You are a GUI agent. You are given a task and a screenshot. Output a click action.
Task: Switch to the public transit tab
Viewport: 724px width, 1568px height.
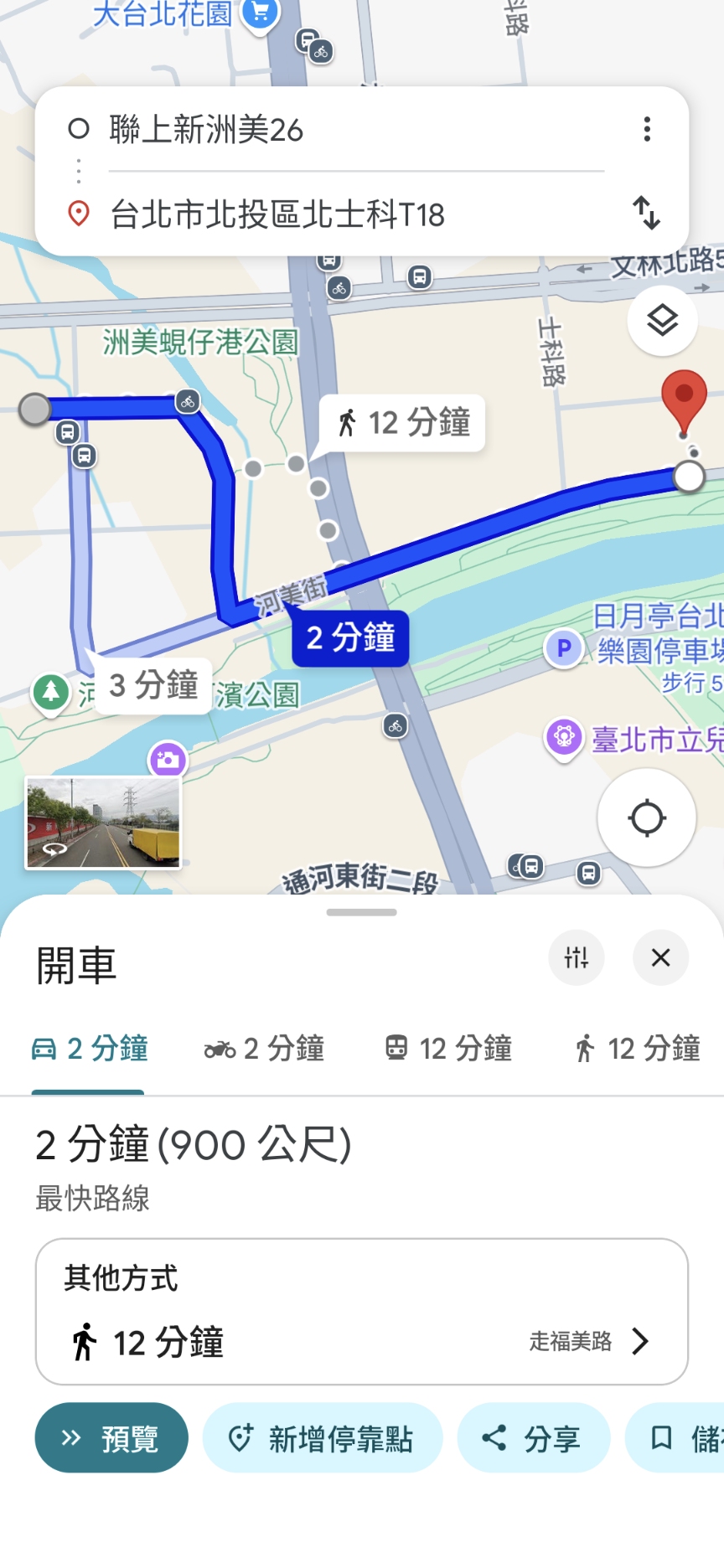coord(448,1049)
